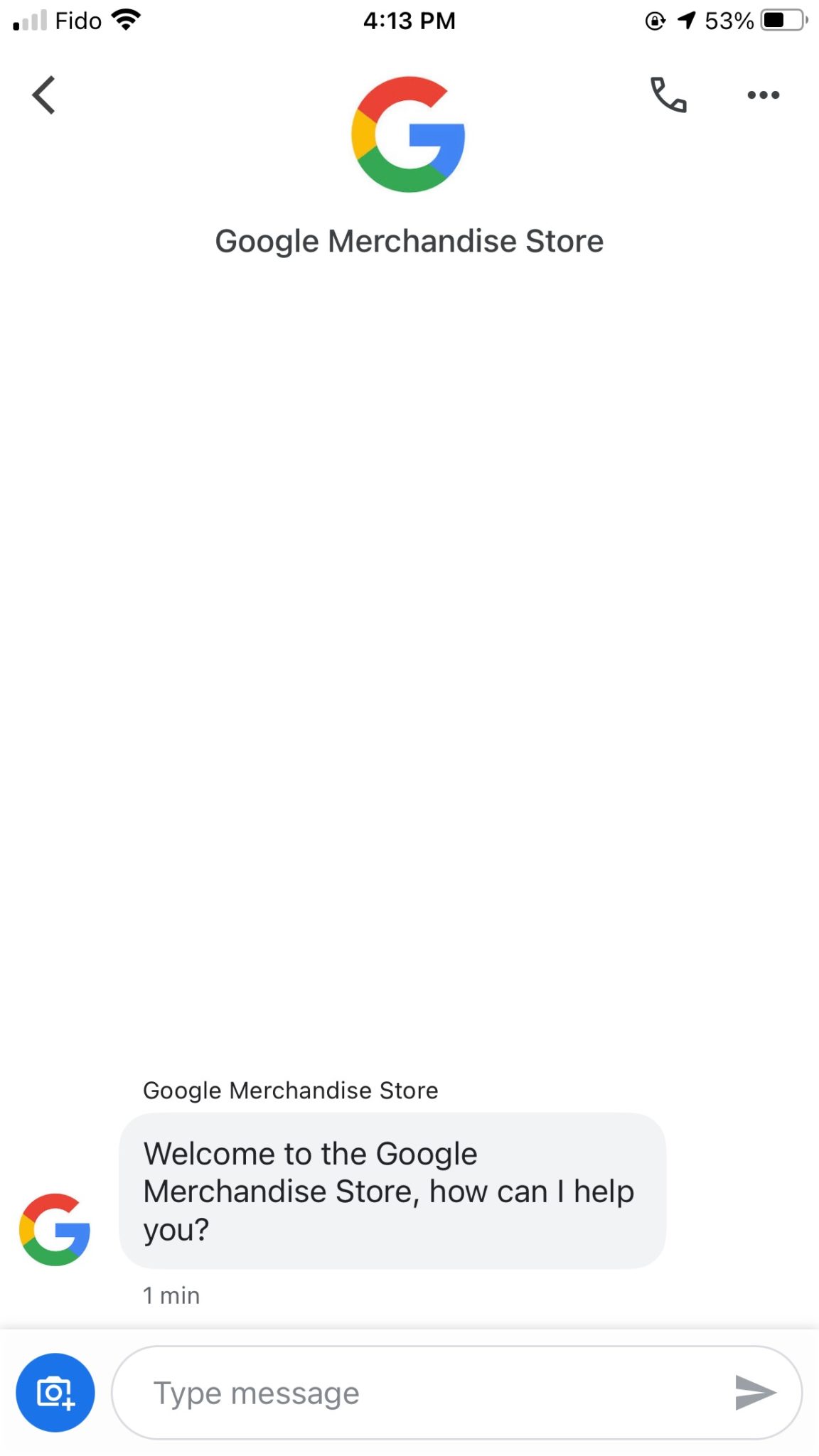Tap the empty conversation area

pos(409,640)
